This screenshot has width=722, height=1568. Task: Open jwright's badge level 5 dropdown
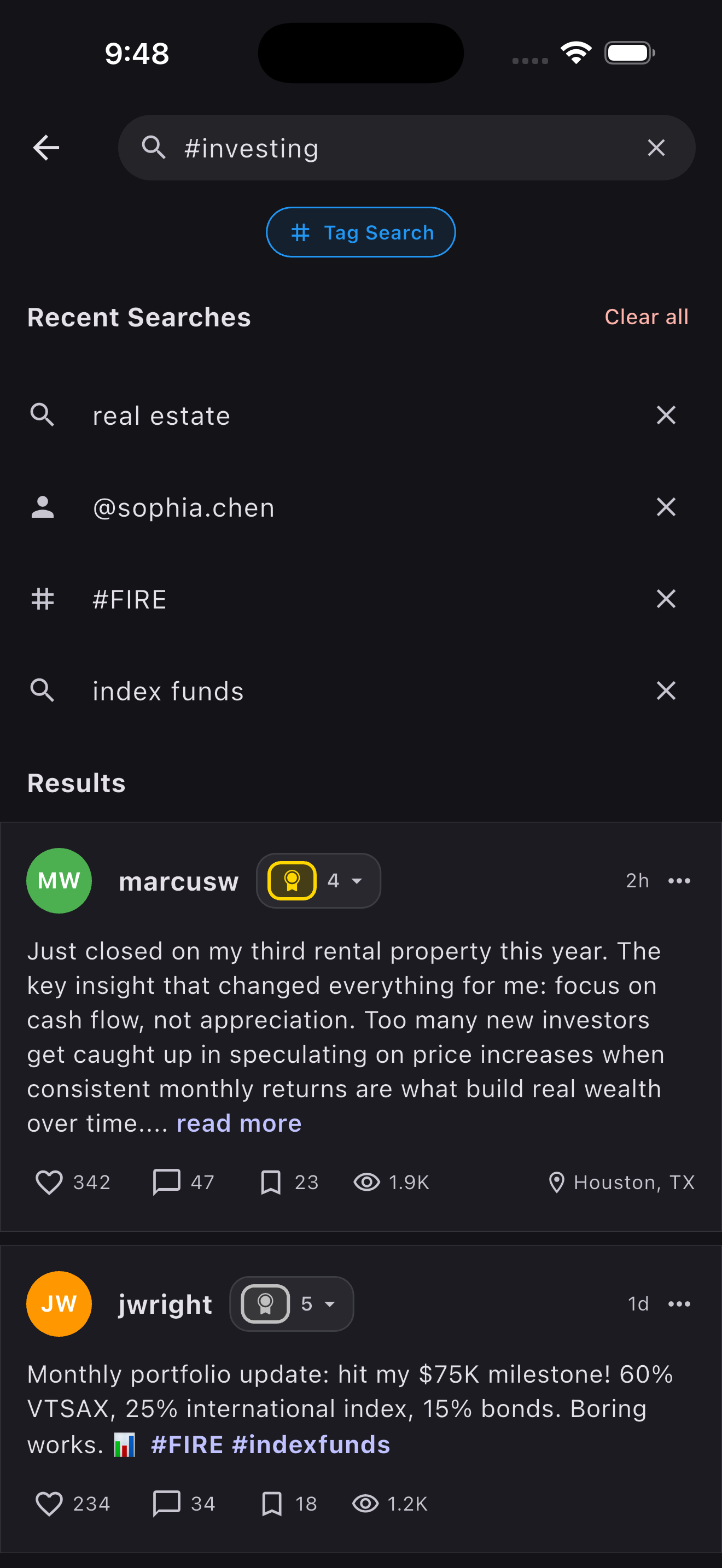coord(330,1304)
